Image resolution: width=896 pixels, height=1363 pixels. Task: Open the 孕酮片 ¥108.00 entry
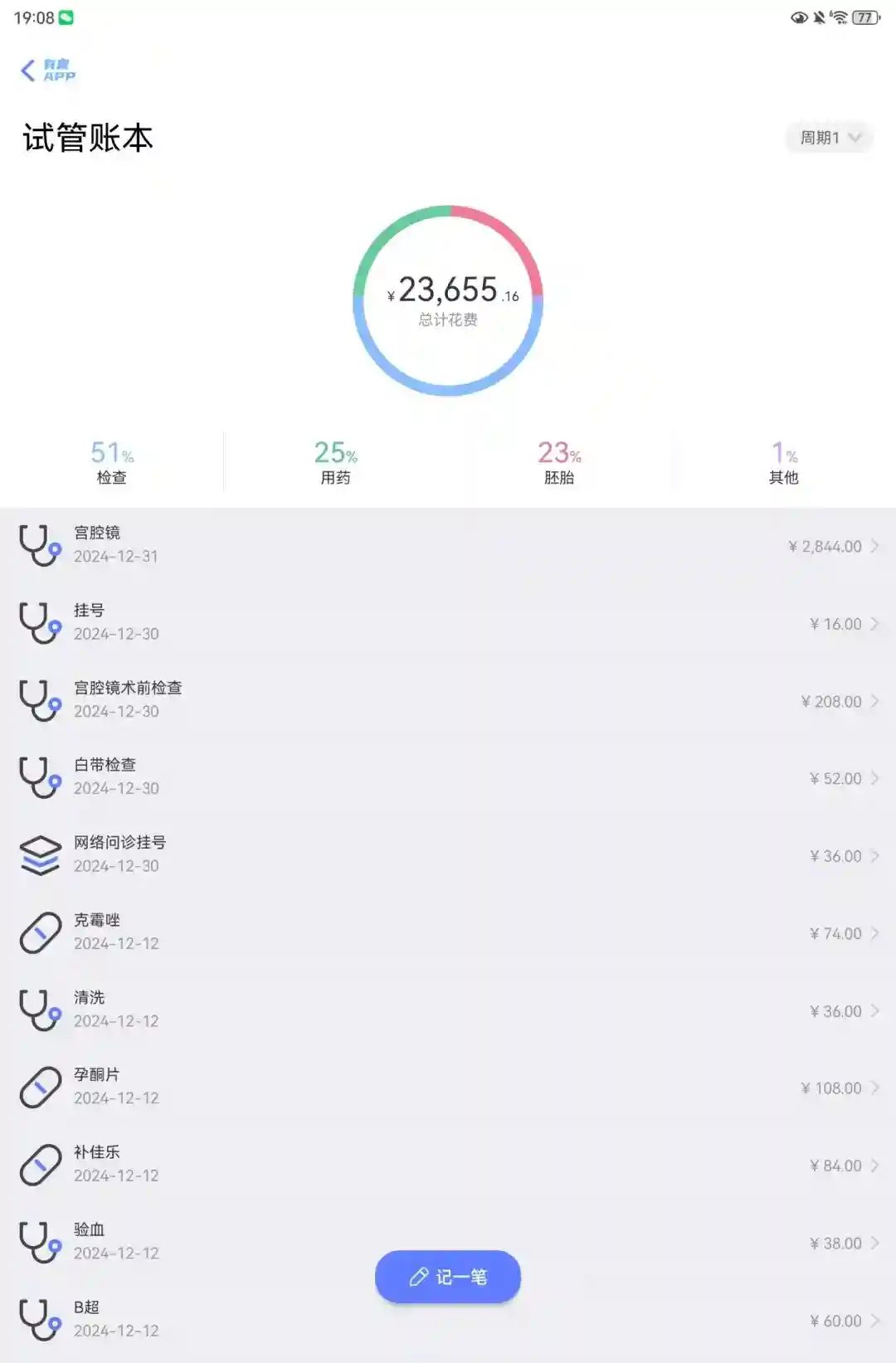click(448, 1087)
